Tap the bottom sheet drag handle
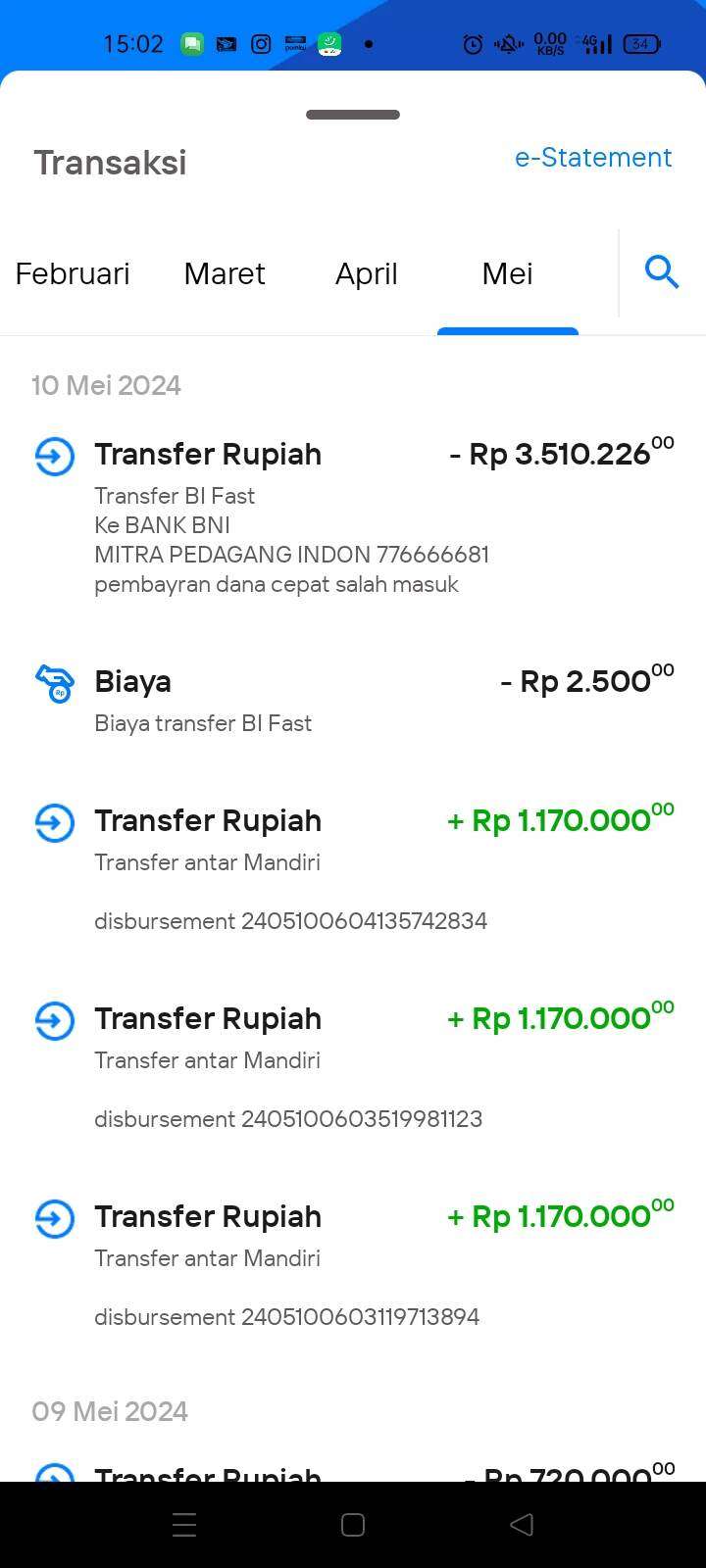 pos(353,115)
